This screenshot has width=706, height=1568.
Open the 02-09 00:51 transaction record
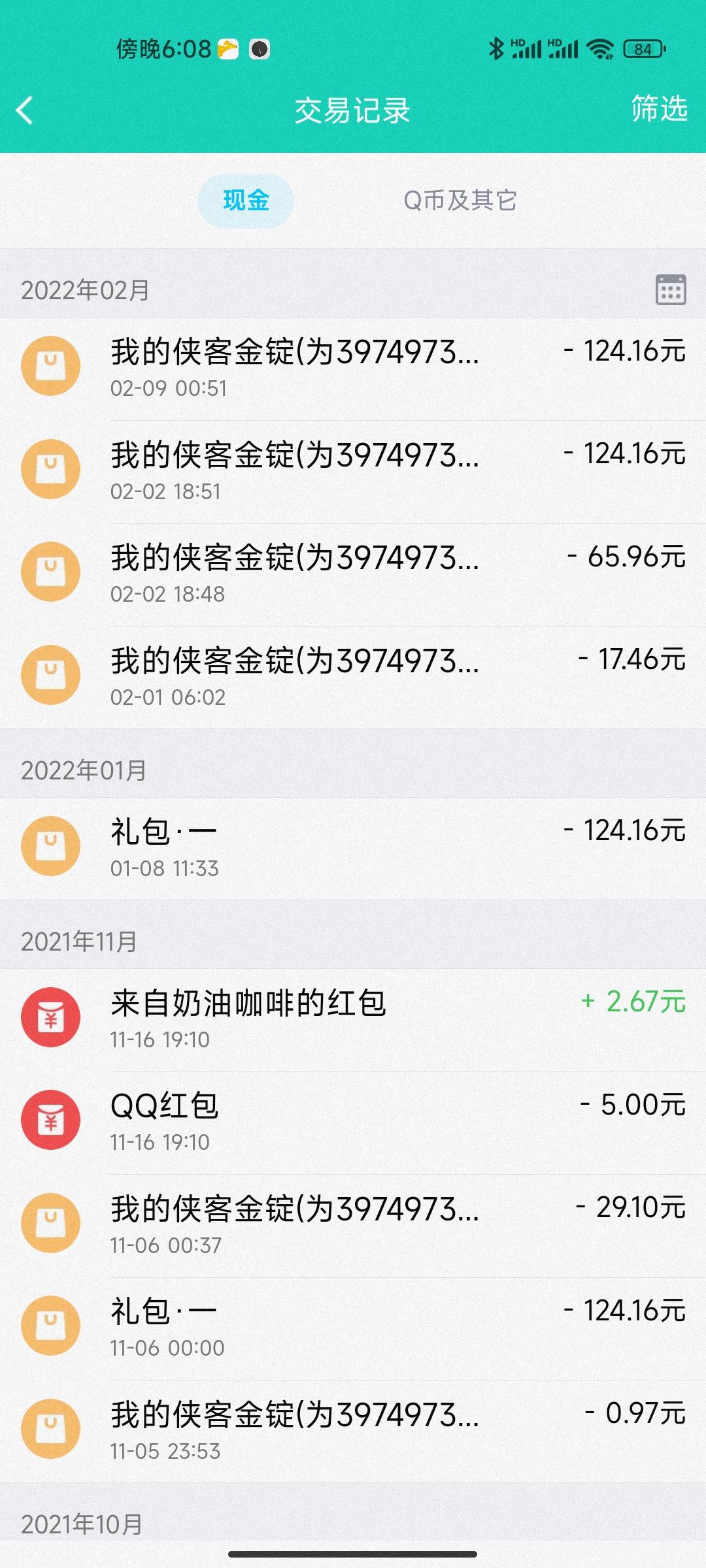point(353,369)
